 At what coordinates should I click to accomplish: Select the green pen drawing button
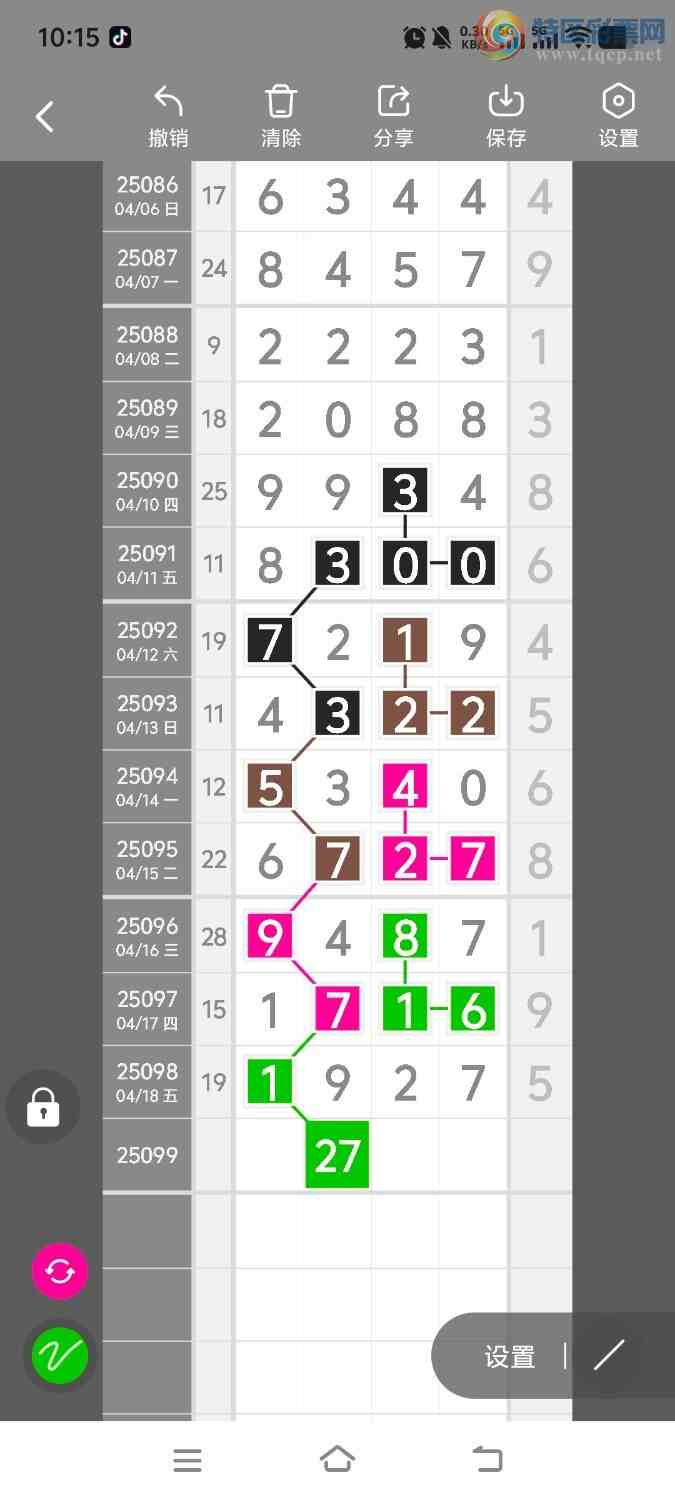click(60, 1356)
